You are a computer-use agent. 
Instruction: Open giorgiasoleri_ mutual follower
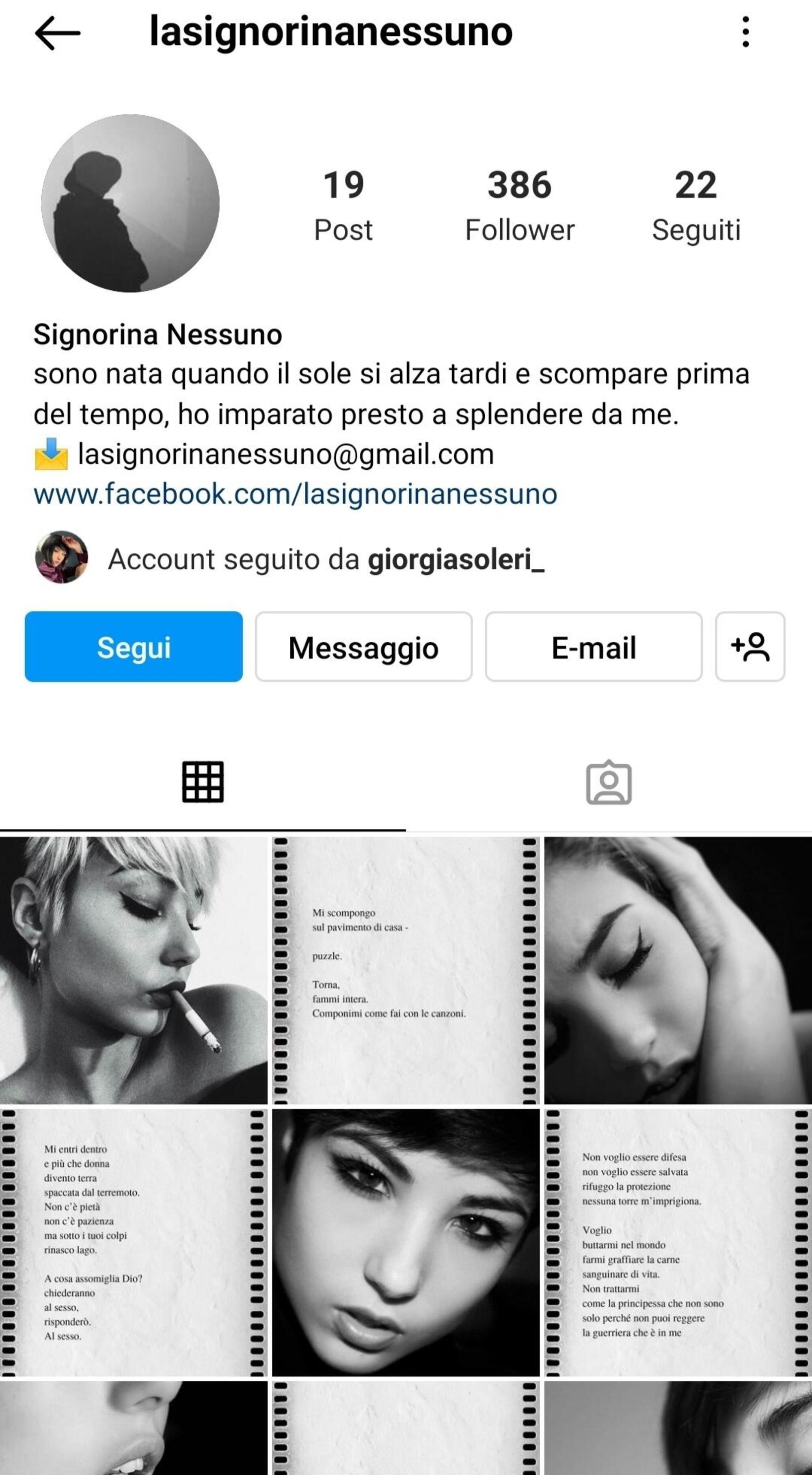pyautogui.click(x=455, y=559)
